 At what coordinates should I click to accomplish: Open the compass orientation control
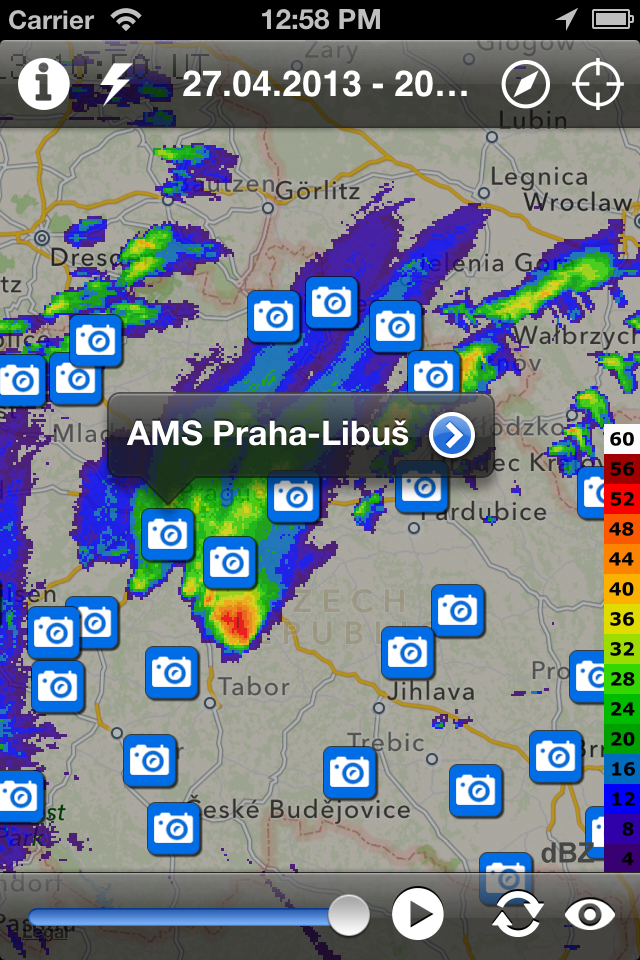point(526,86)
